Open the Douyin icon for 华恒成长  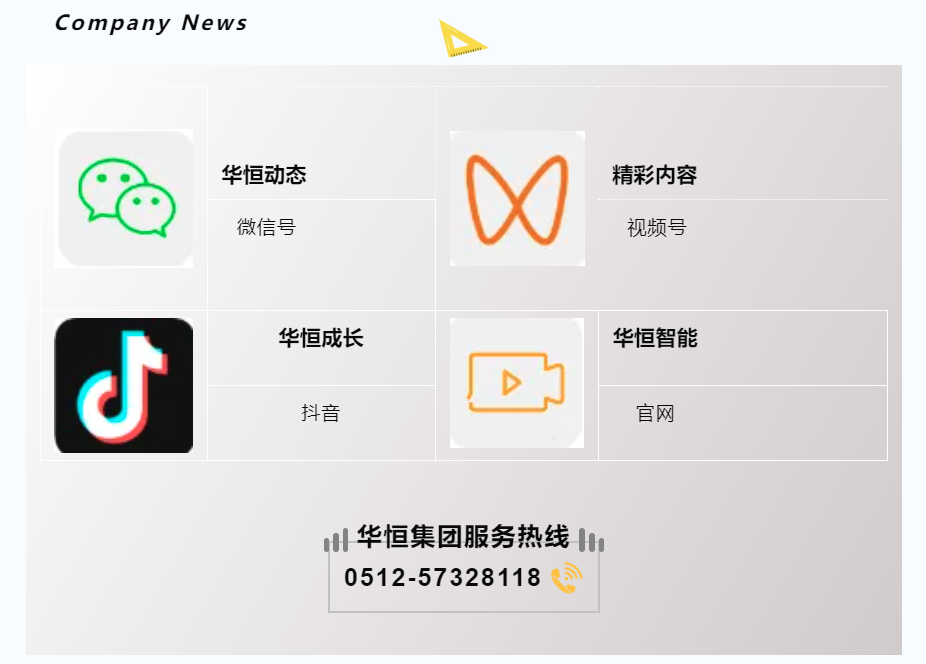[124, 385]
